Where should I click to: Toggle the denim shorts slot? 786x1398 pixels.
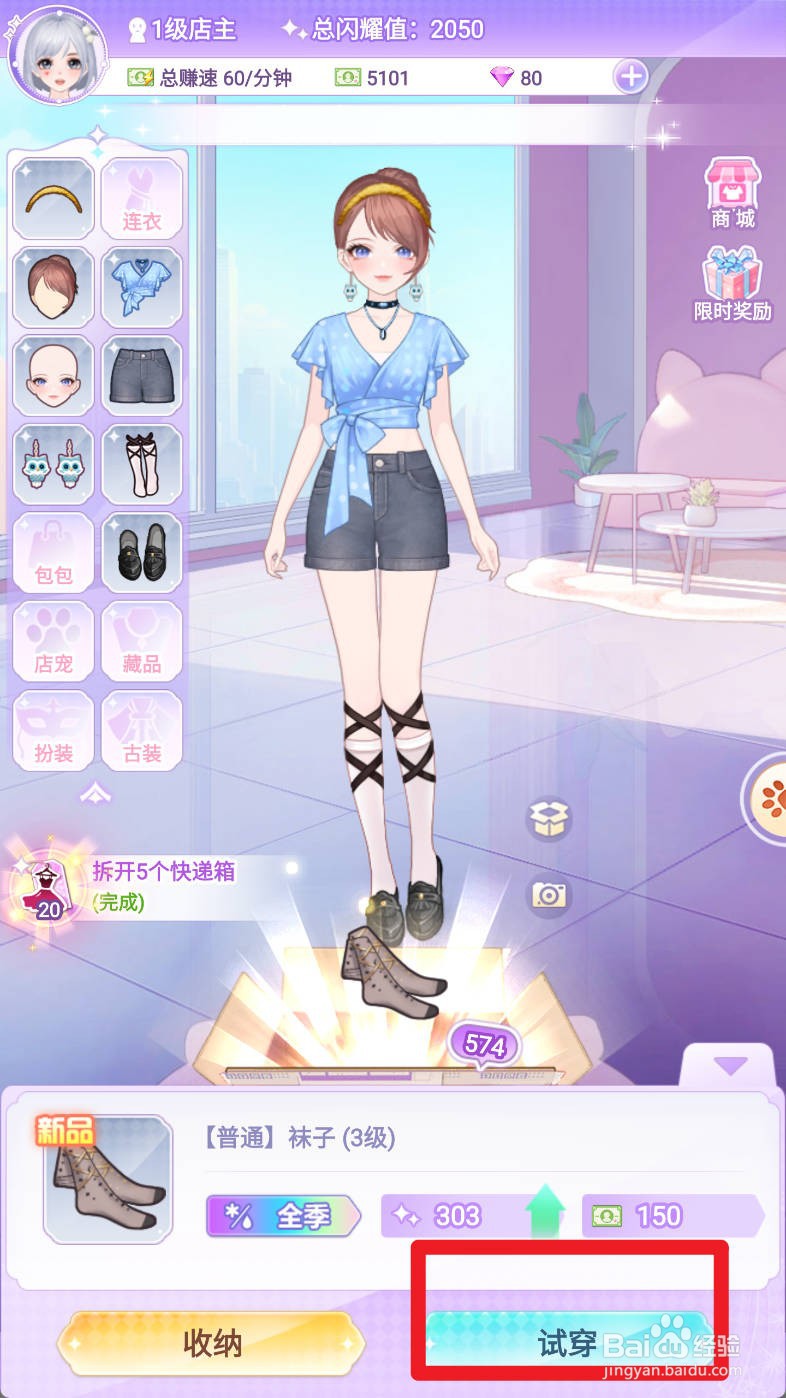coord(142,375)
